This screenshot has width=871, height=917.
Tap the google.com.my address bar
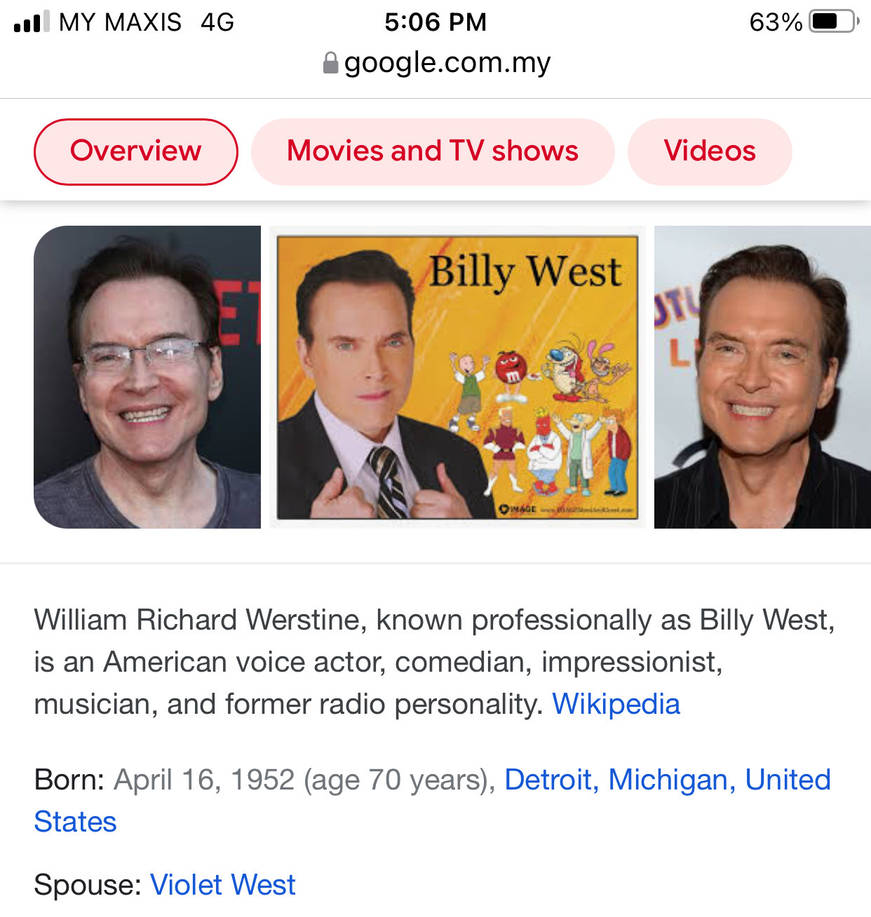[x=435, y=62]
